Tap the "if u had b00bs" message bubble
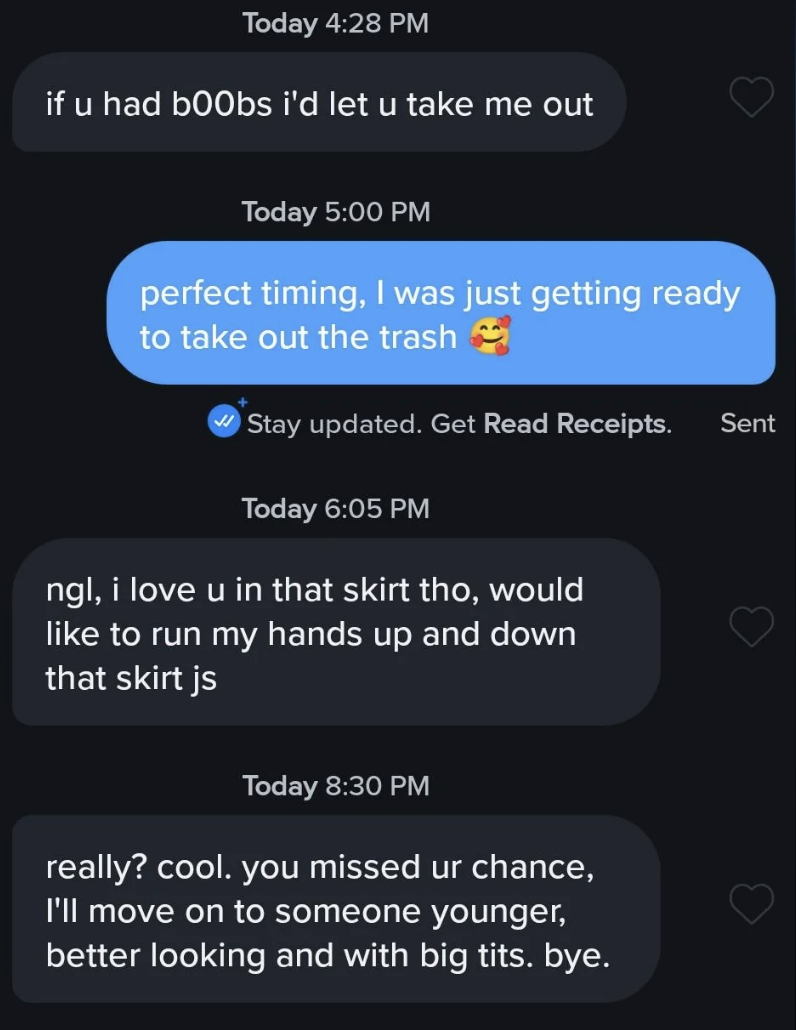This screenshot has height=1030, width=796. click(317, 101)
